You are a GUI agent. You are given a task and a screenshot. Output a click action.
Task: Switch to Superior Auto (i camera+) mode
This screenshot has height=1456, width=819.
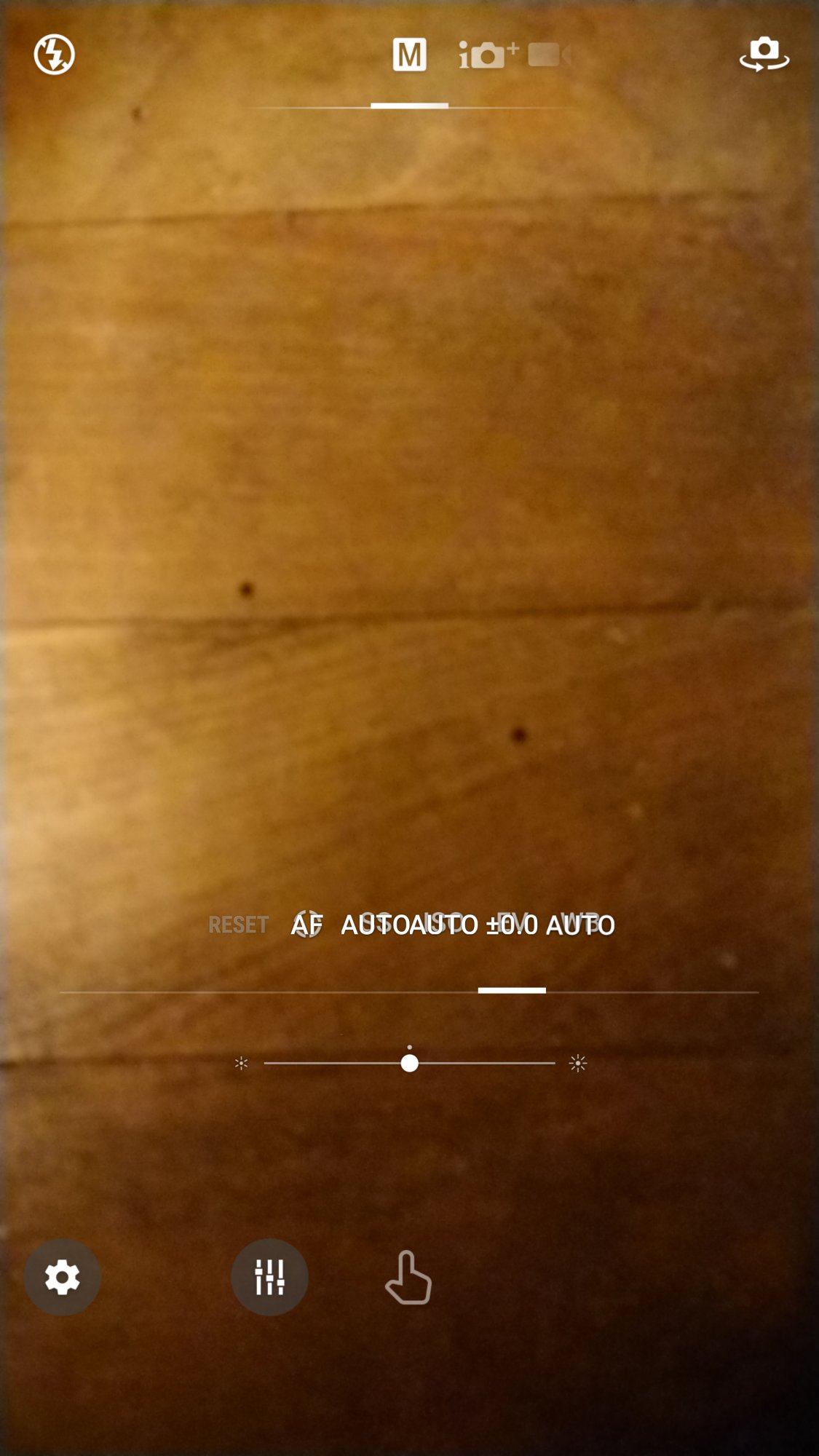click(x=488, y=55)
